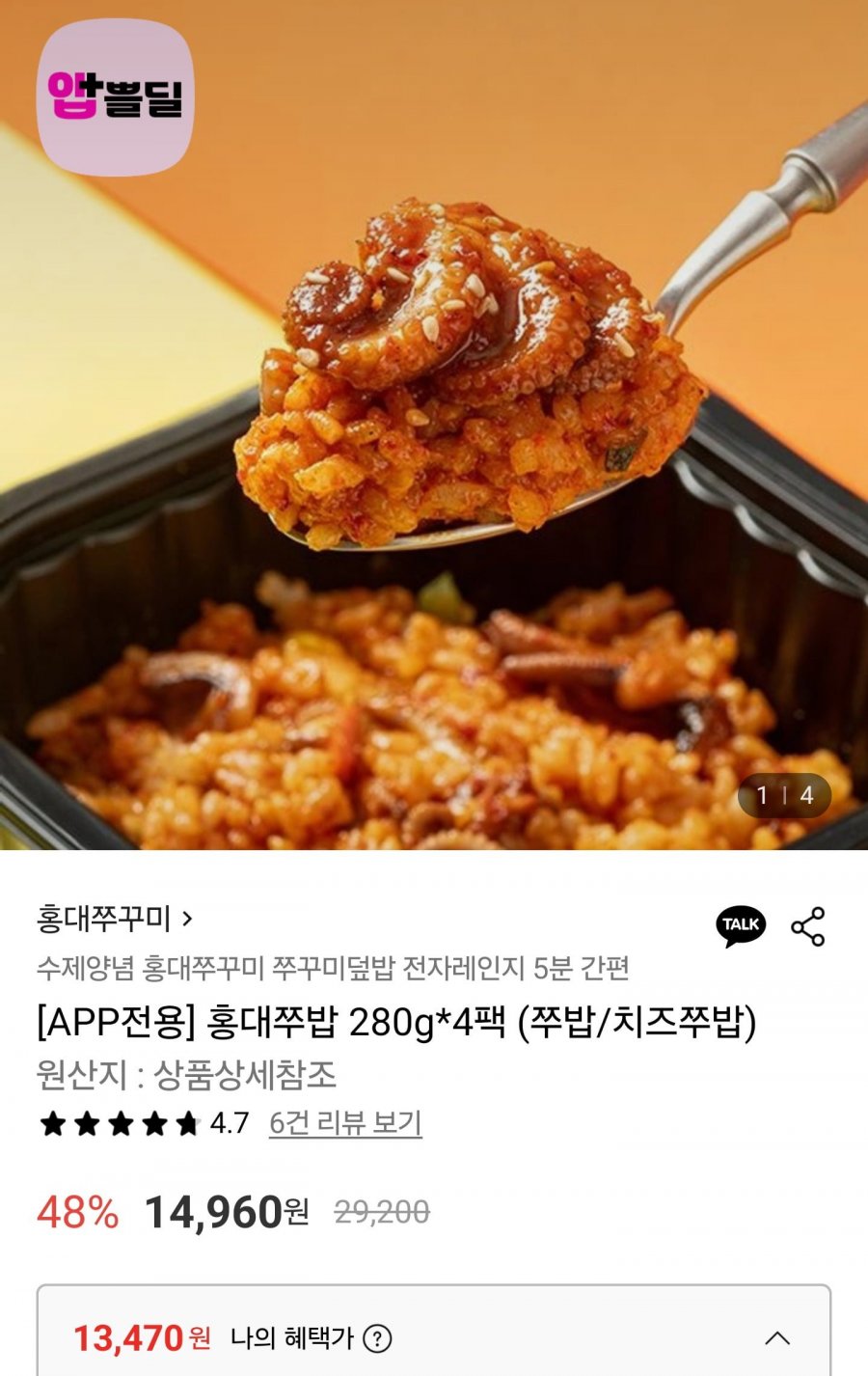868x1376 pixels.
Task: Share product via KakaoTalk icon
Action: click(741, 925)
